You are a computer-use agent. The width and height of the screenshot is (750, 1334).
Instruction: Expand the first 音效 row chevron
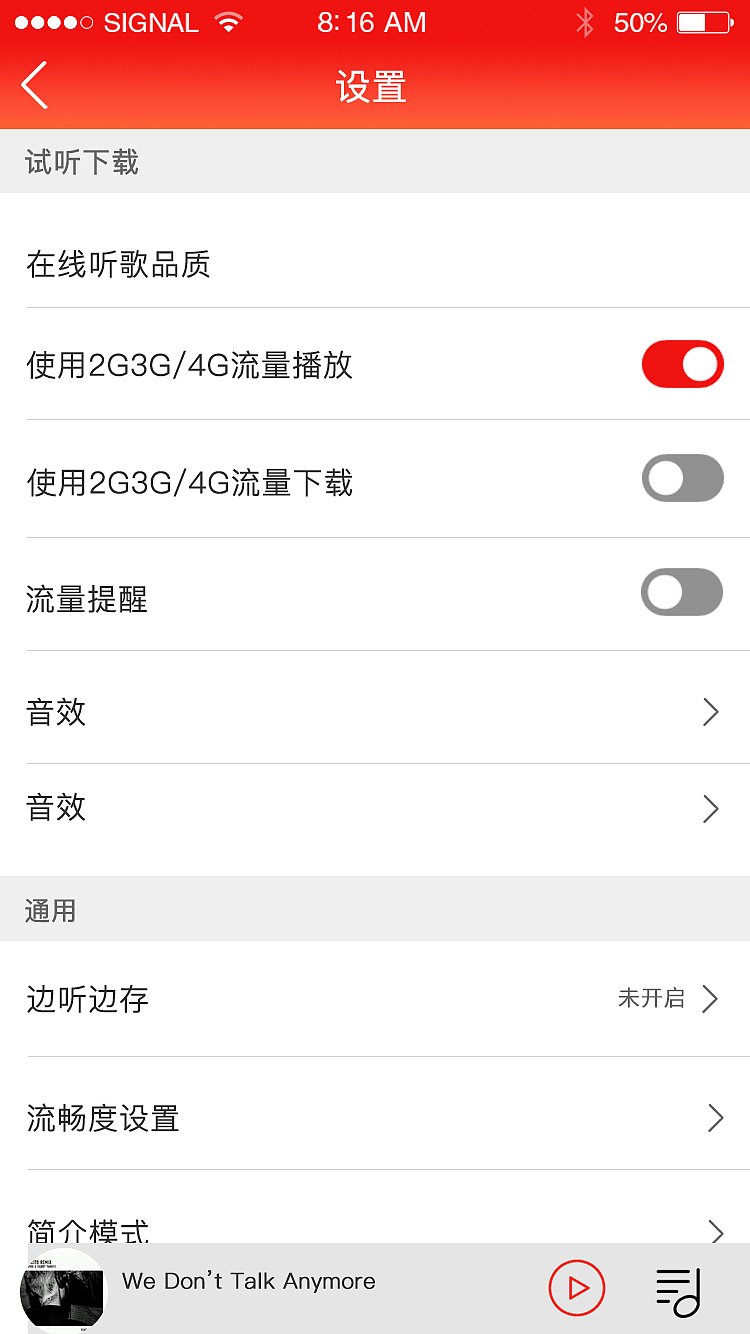711,712
